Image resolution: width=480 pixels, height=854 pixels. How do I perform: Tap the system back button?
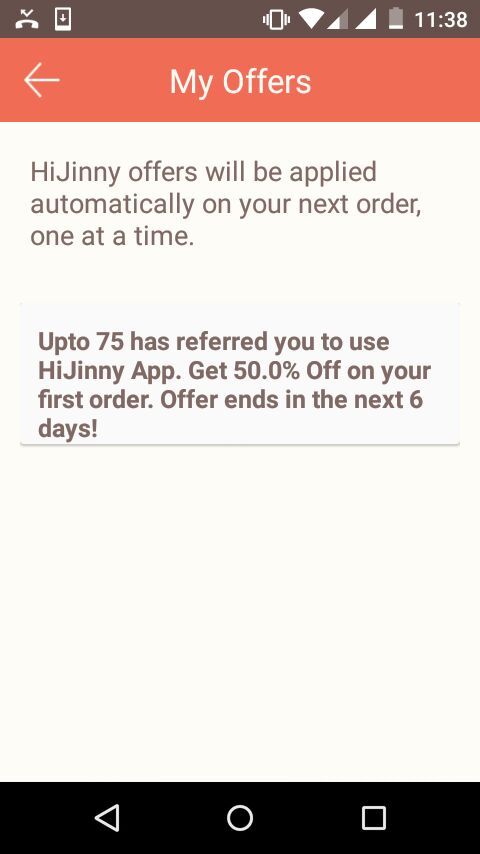point(107,818)
